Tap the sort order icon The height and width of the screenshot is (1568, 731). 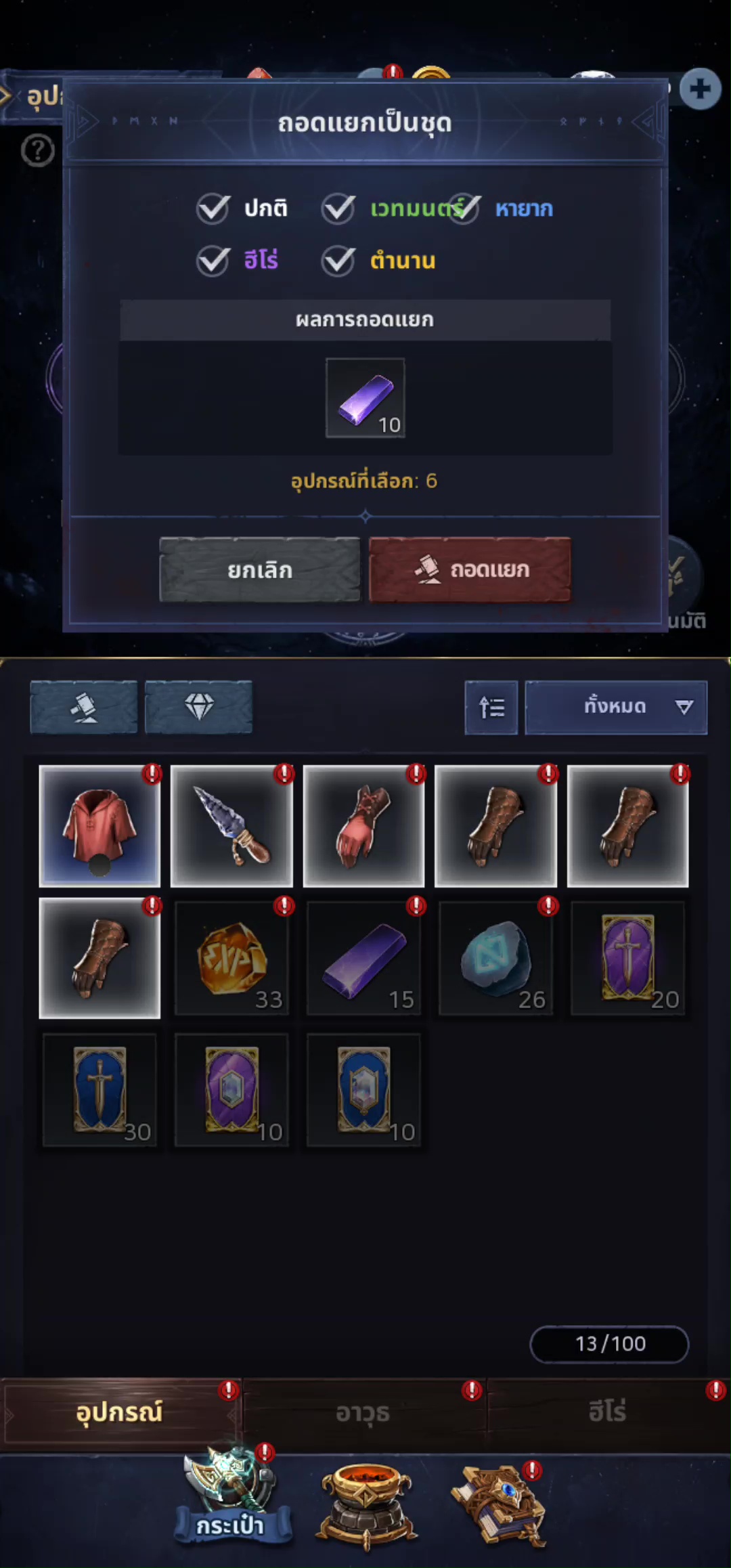tap(491, 707)
